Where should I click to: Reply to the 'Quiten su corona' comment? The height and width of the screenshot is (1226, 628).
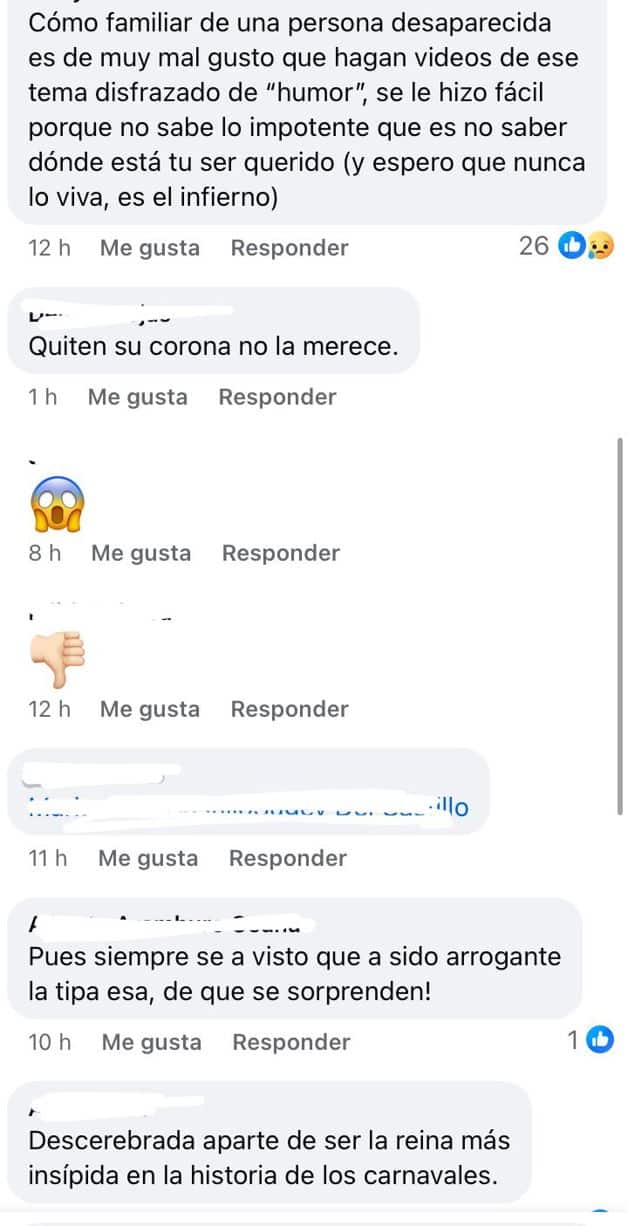[277, 397]
